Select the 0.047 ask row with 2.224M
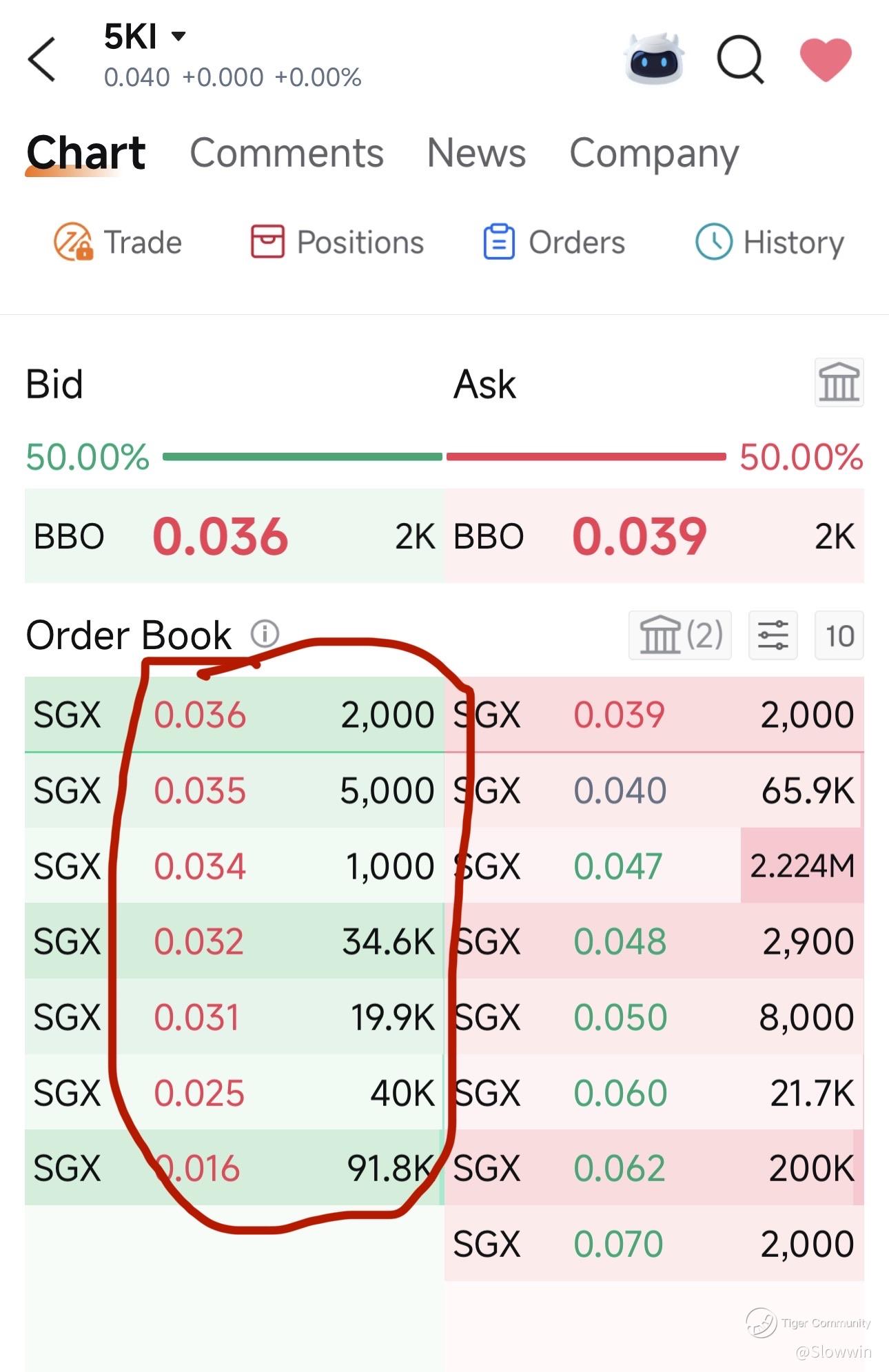This screenshot has height=1372, width=889. tap(654, 866)
